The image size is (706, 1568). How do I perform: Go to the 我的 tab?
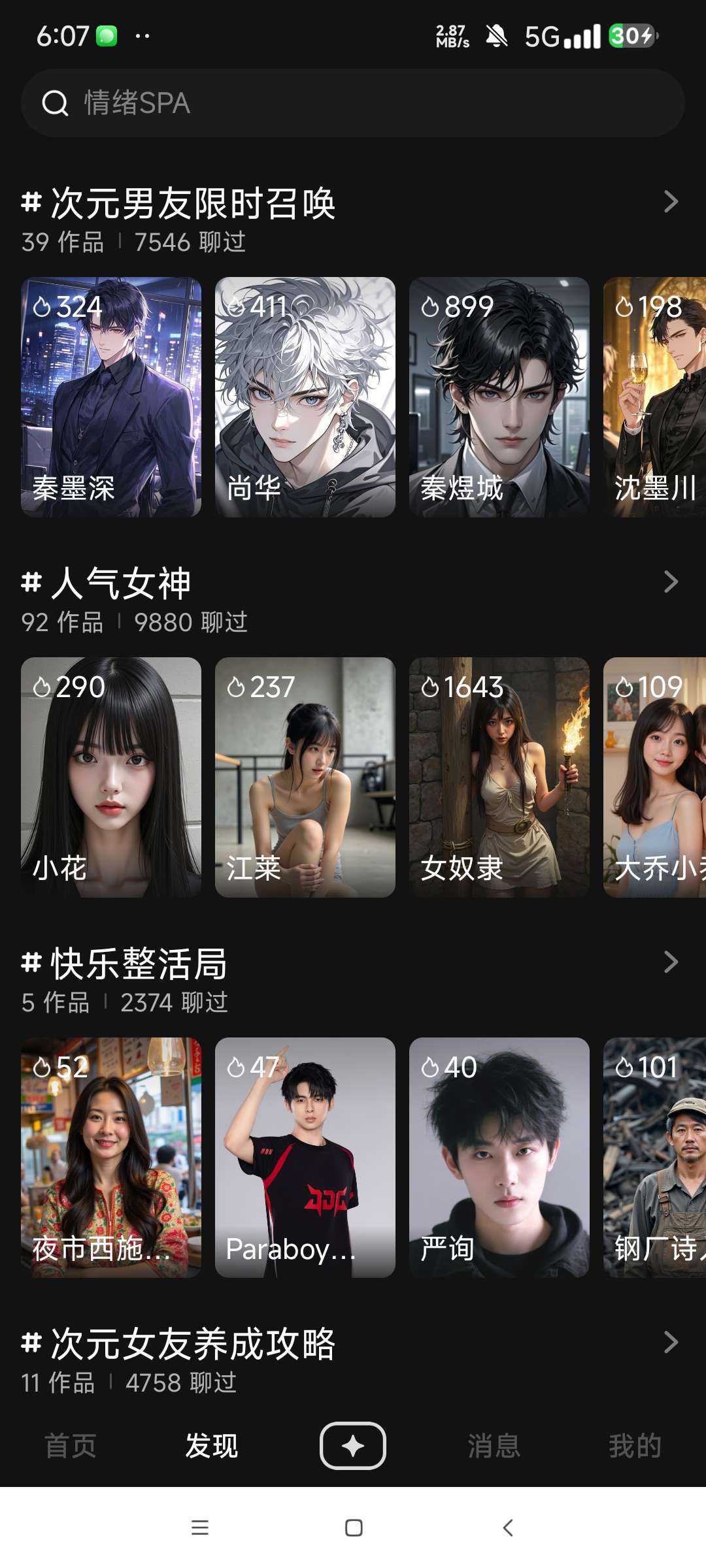pos(635,1446)
